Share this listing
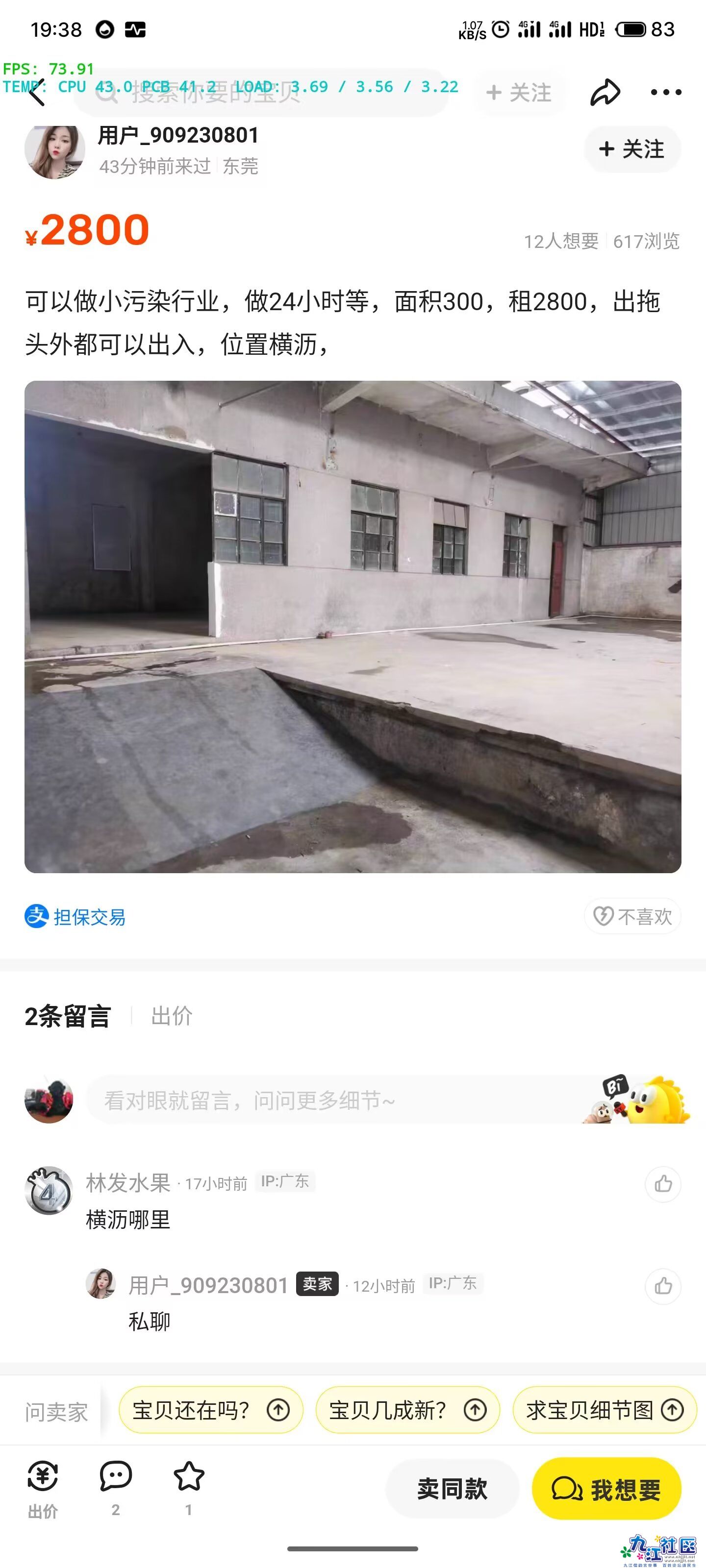 tap(605, 93)
